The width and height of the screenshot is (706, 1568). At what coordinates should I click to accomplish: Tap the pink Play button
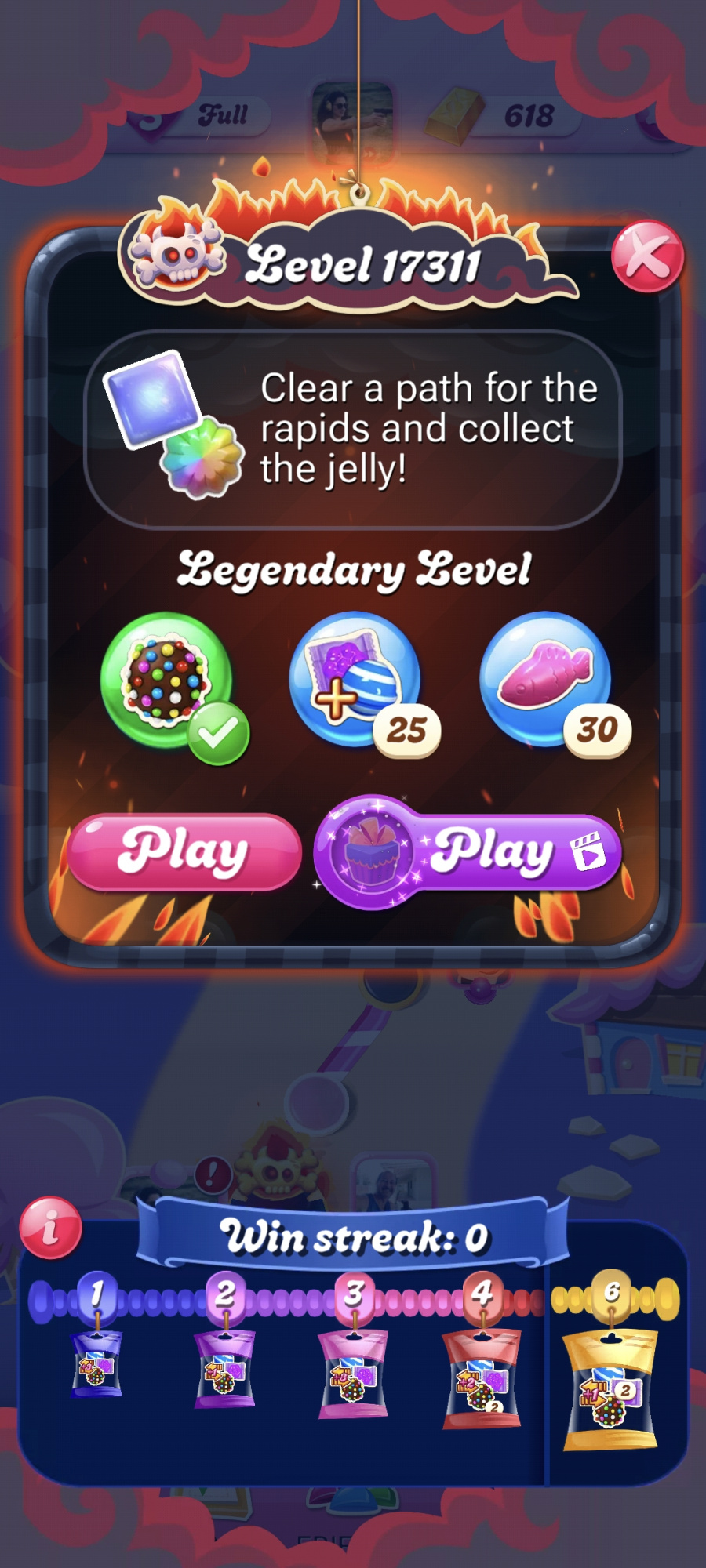(x=184, y=852)
